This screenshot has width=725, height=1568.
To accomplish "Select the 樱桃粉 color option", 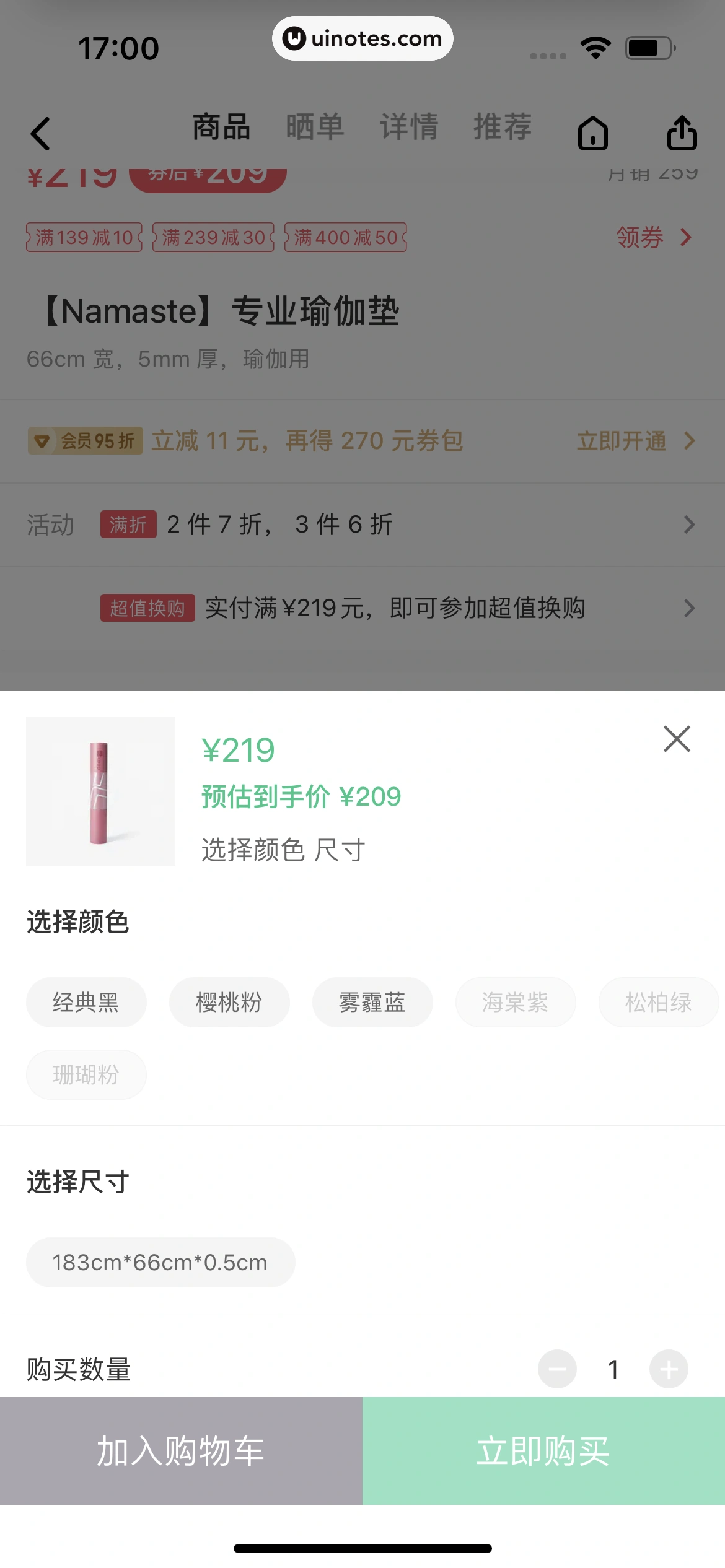I will click(x=229, y=1002).
